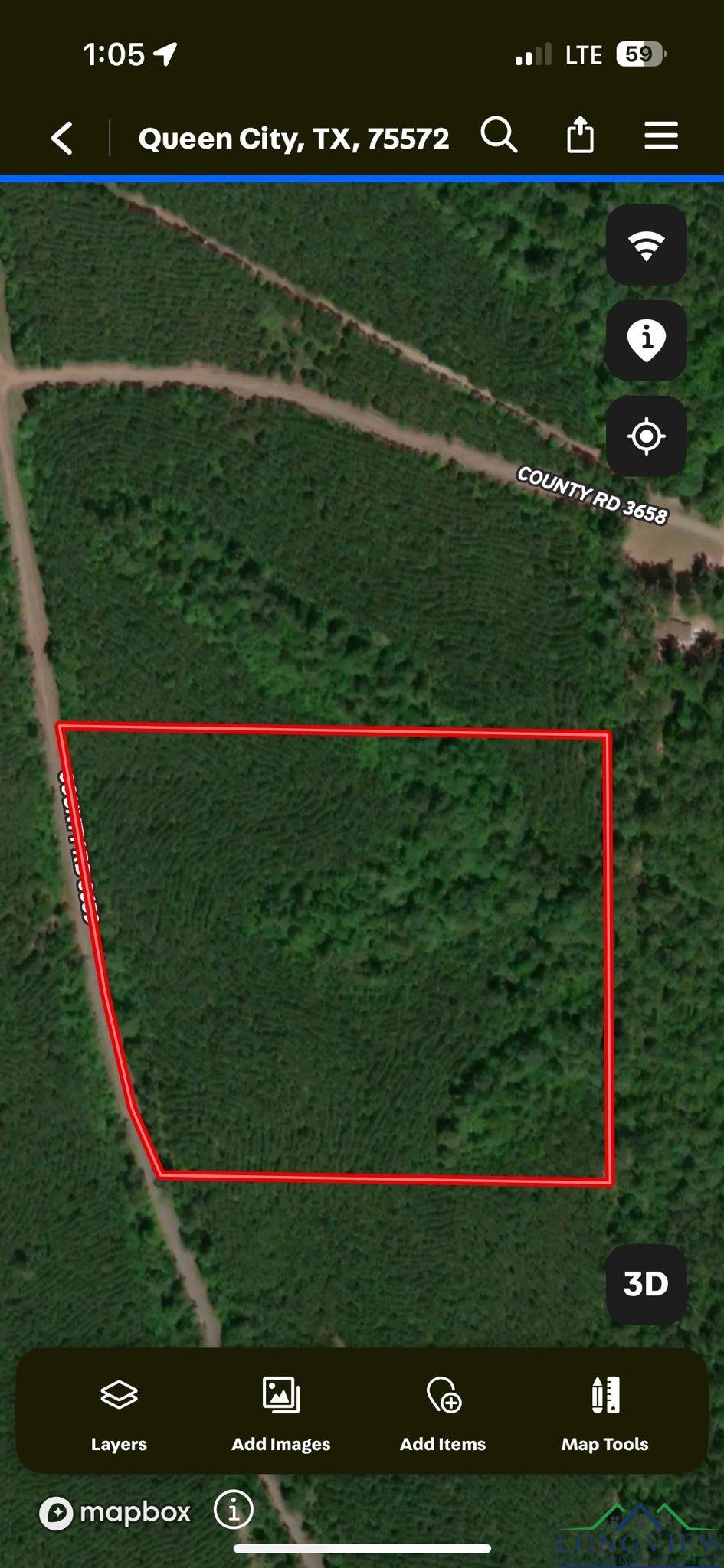Viewport: 724px width, 1568px height.
Task: Center map on my current location
Action: click(x=646, y=436)
